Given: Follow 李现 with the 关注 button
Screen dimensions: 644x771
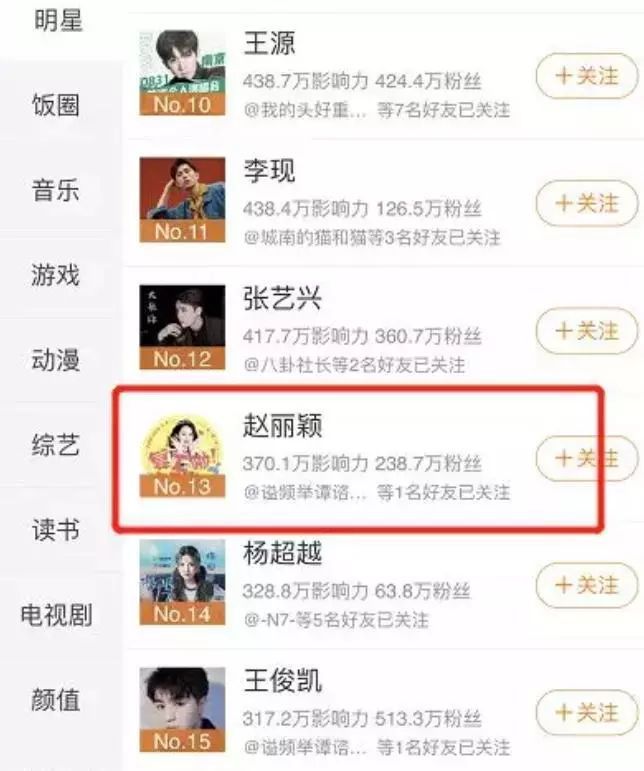Looking at the screenshot, I should 587,203.
